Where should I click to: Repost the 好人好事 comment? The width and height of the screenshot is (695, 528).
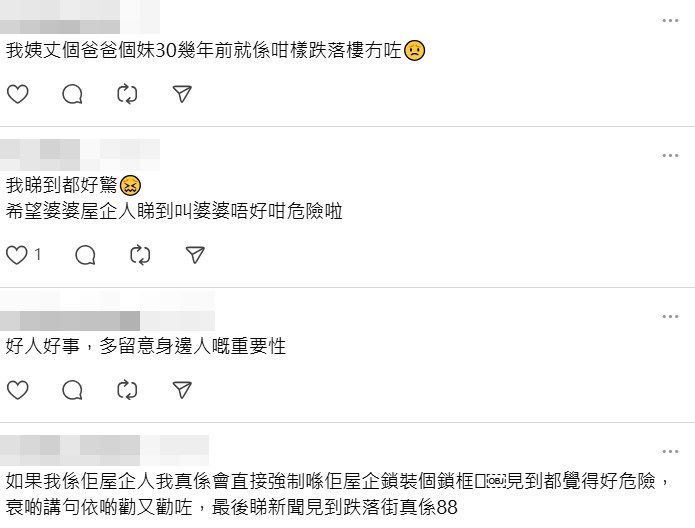pos(127,390)
